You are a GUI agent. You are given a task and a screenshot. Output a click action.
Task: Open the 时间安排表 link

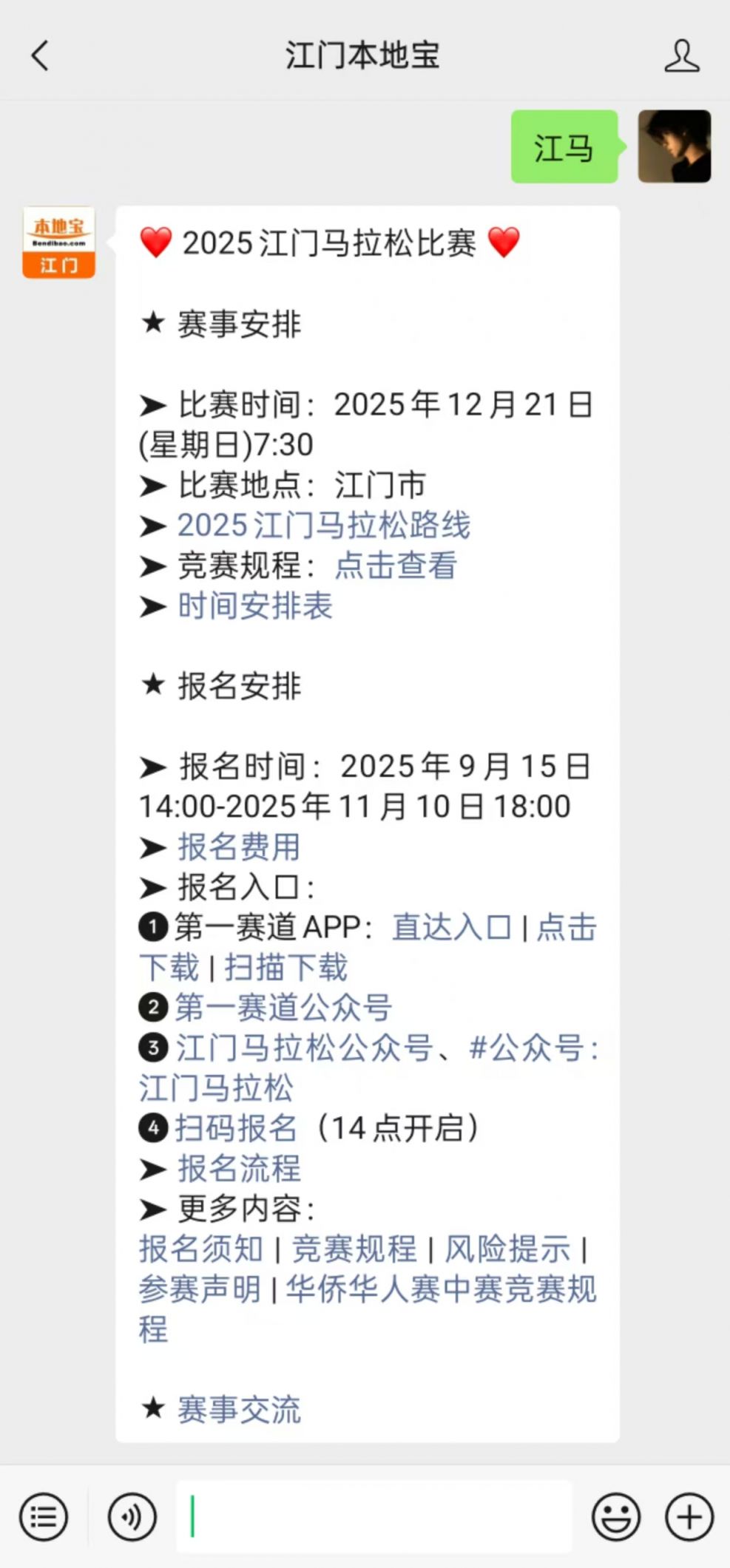pos(255,606)
